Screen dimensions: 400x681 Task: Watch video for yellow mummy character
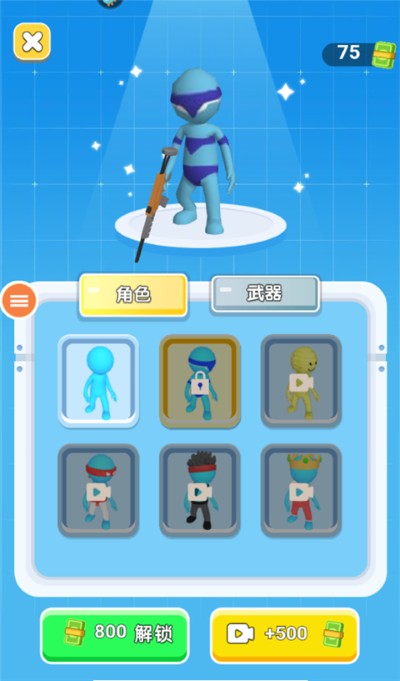pos(301,381)
